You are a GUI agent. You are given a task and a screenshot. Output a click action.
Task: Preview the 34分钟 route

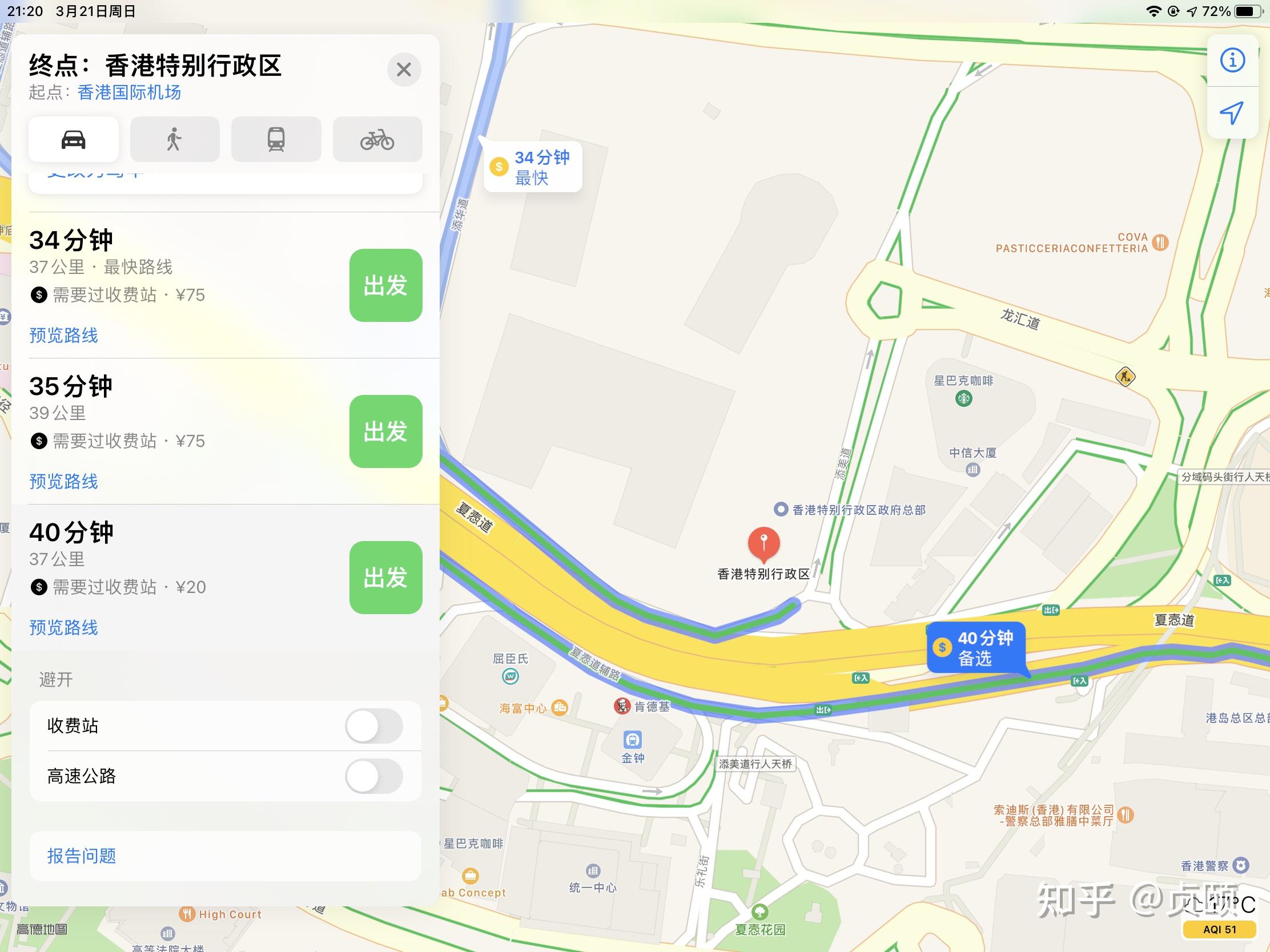64,335
